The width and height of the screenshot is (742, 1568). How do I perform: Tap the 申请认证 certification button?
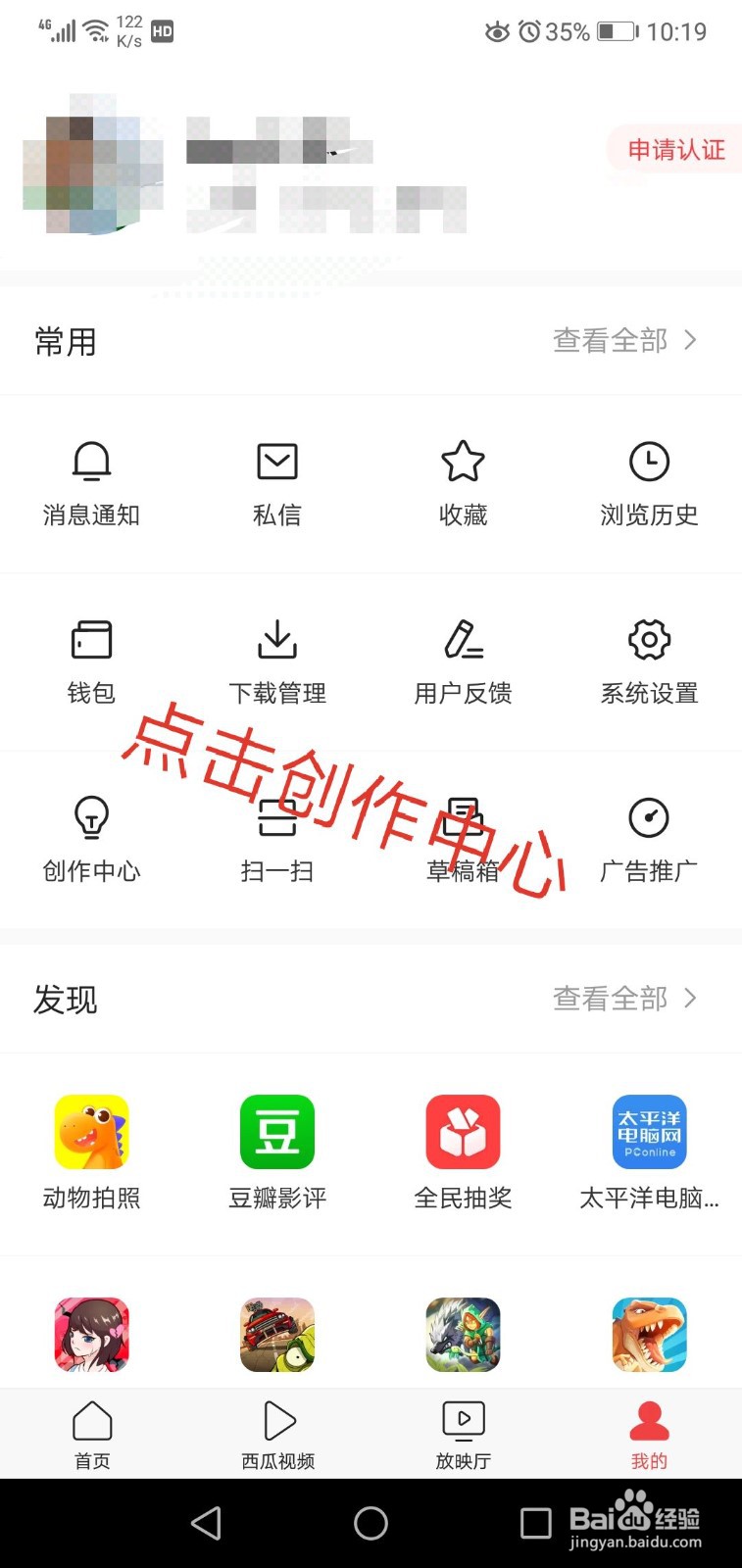(674, 149)
